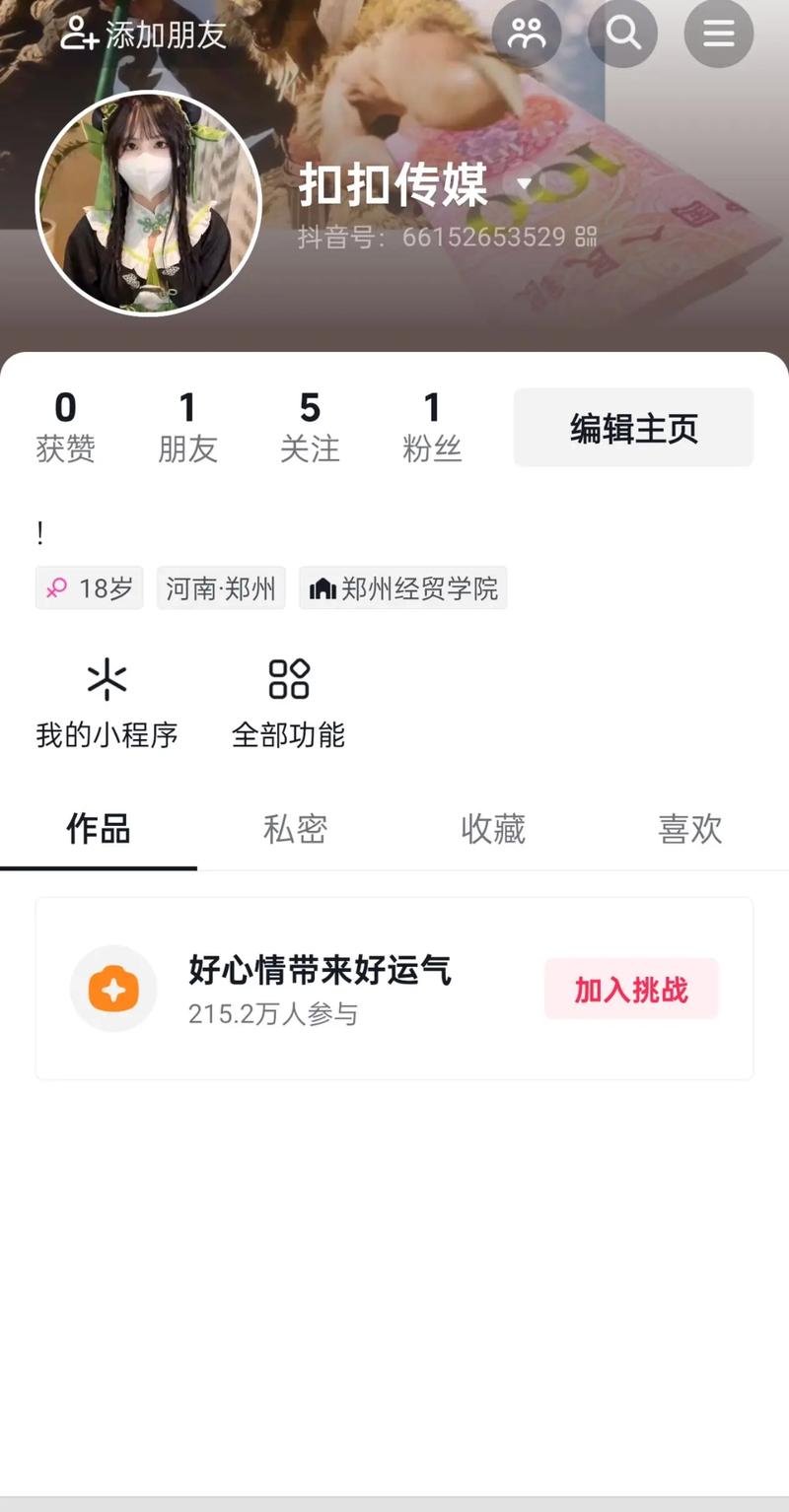Tap 加入挑战 to join the challenge

click(631, 989)
